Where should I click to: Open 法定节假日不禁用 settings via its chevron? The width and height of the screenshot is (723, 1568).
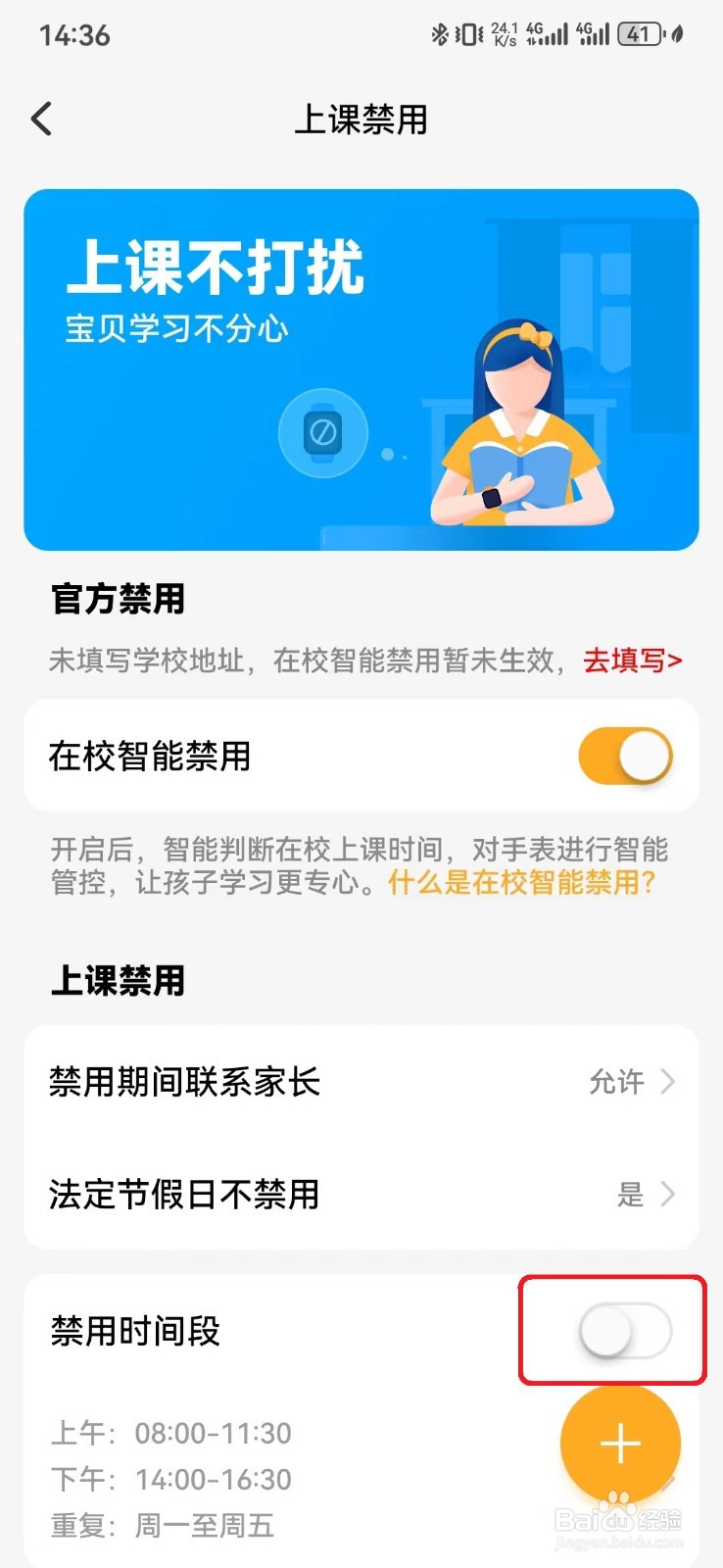point(669,1195)
